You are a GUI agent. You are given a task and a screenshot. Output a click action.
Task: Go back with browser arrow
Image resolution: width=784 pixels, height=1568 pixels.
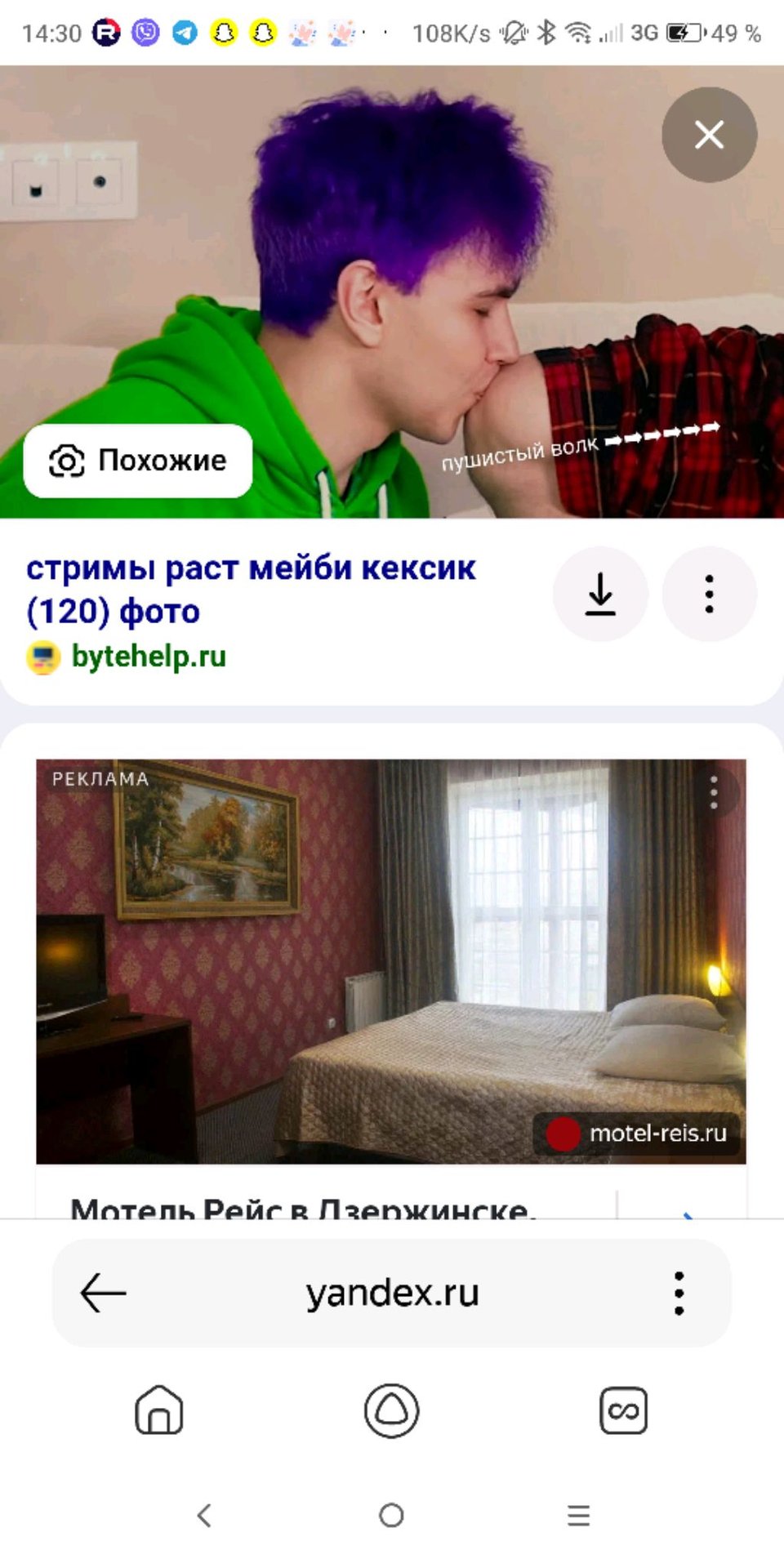coord(103,1293)
